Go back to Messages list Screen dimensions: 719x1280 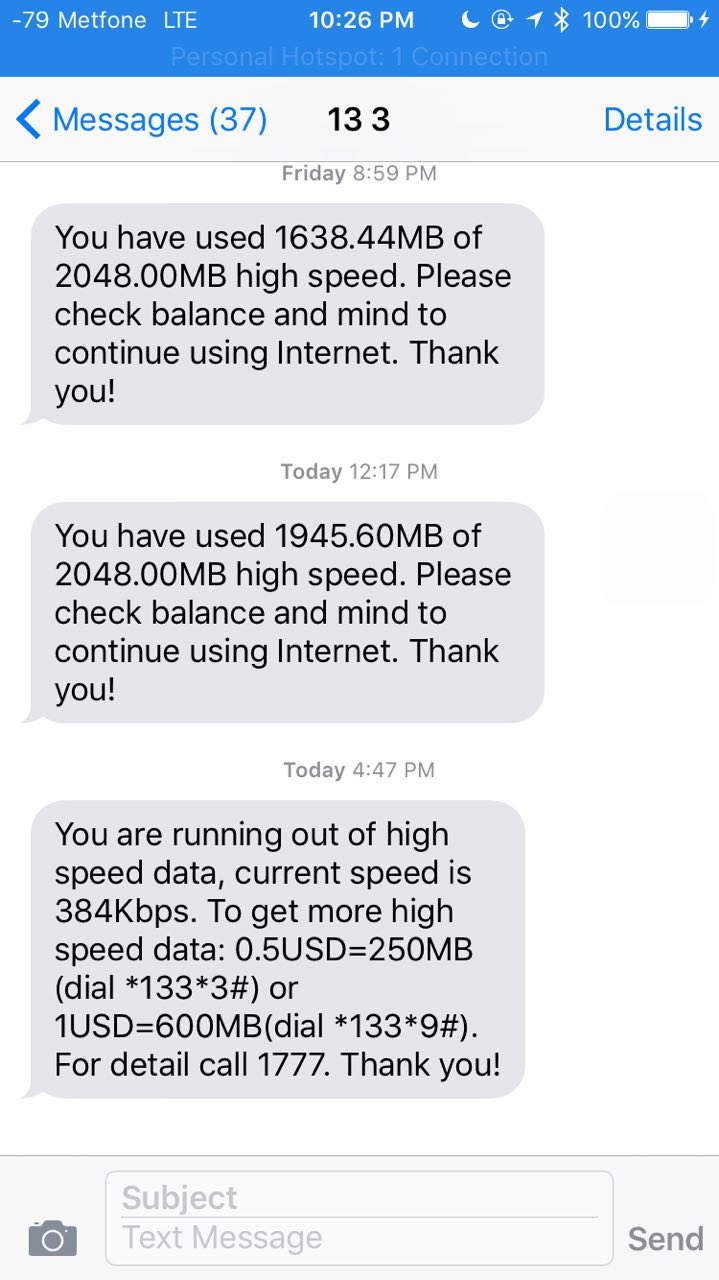142,120
